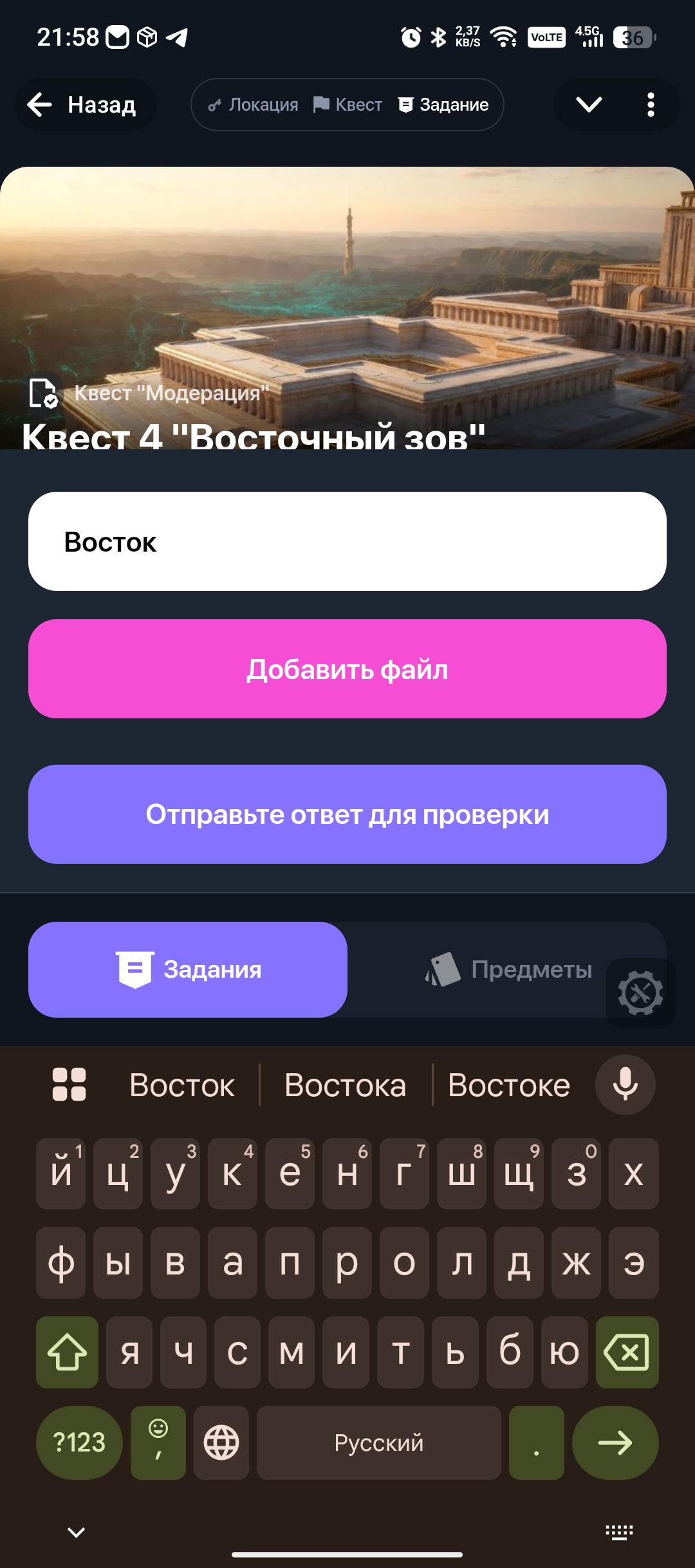Start voice input with the microphone
695x1568 pixels.
(625, 1085)
